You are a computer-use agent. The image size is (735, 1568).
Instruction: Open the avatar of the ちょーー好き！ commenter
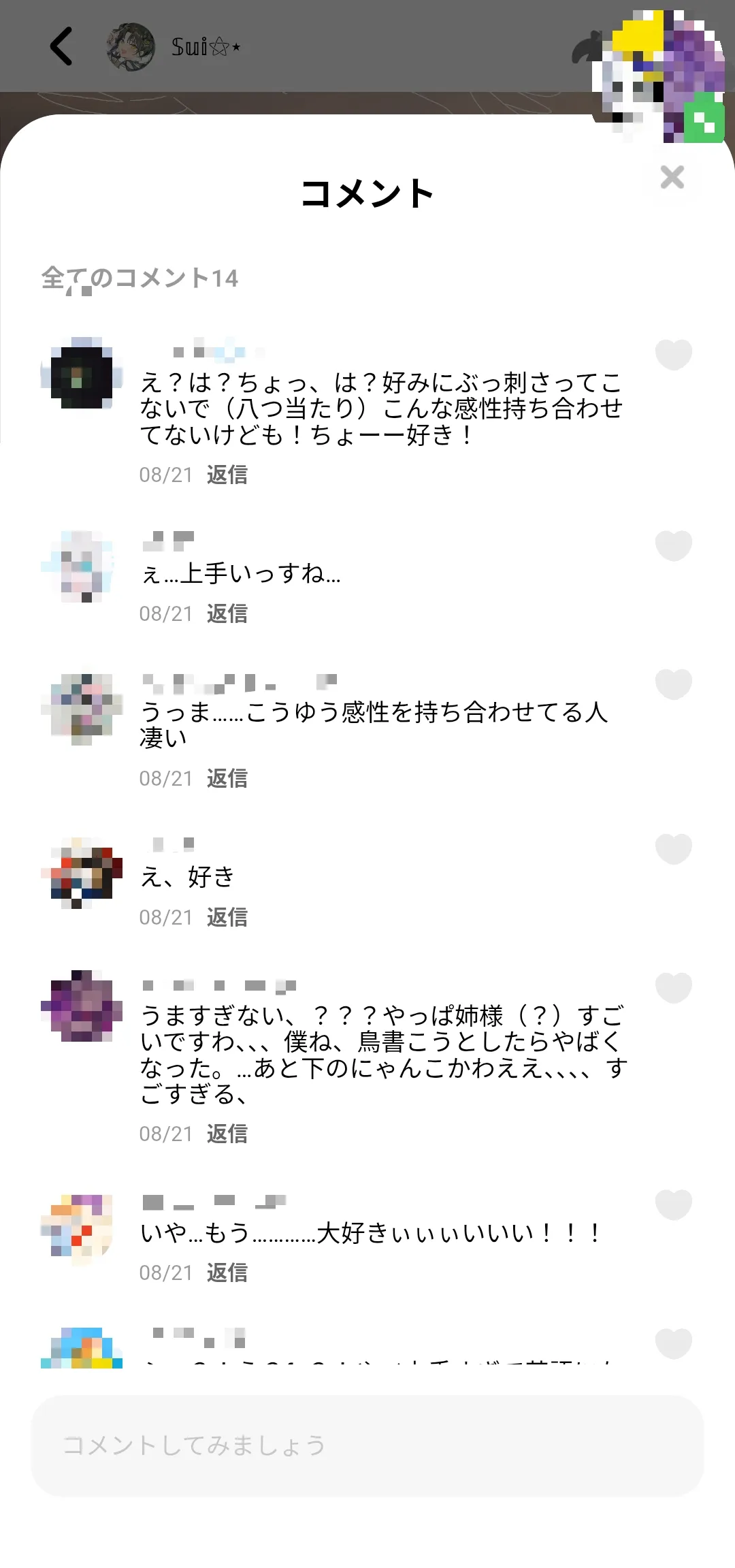[82, 372]
